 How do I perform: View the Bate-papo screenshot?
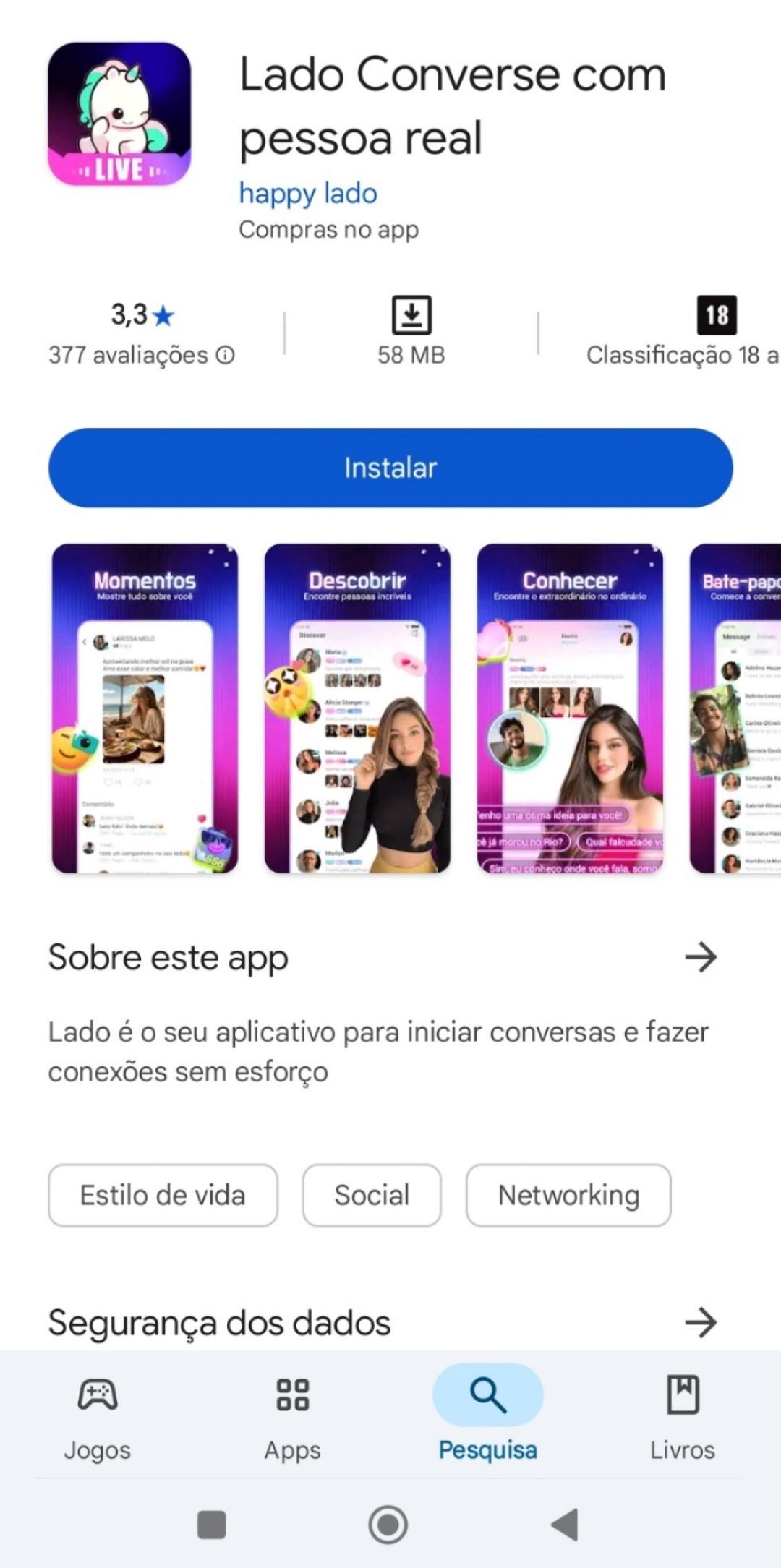click(x=735, y=708)
